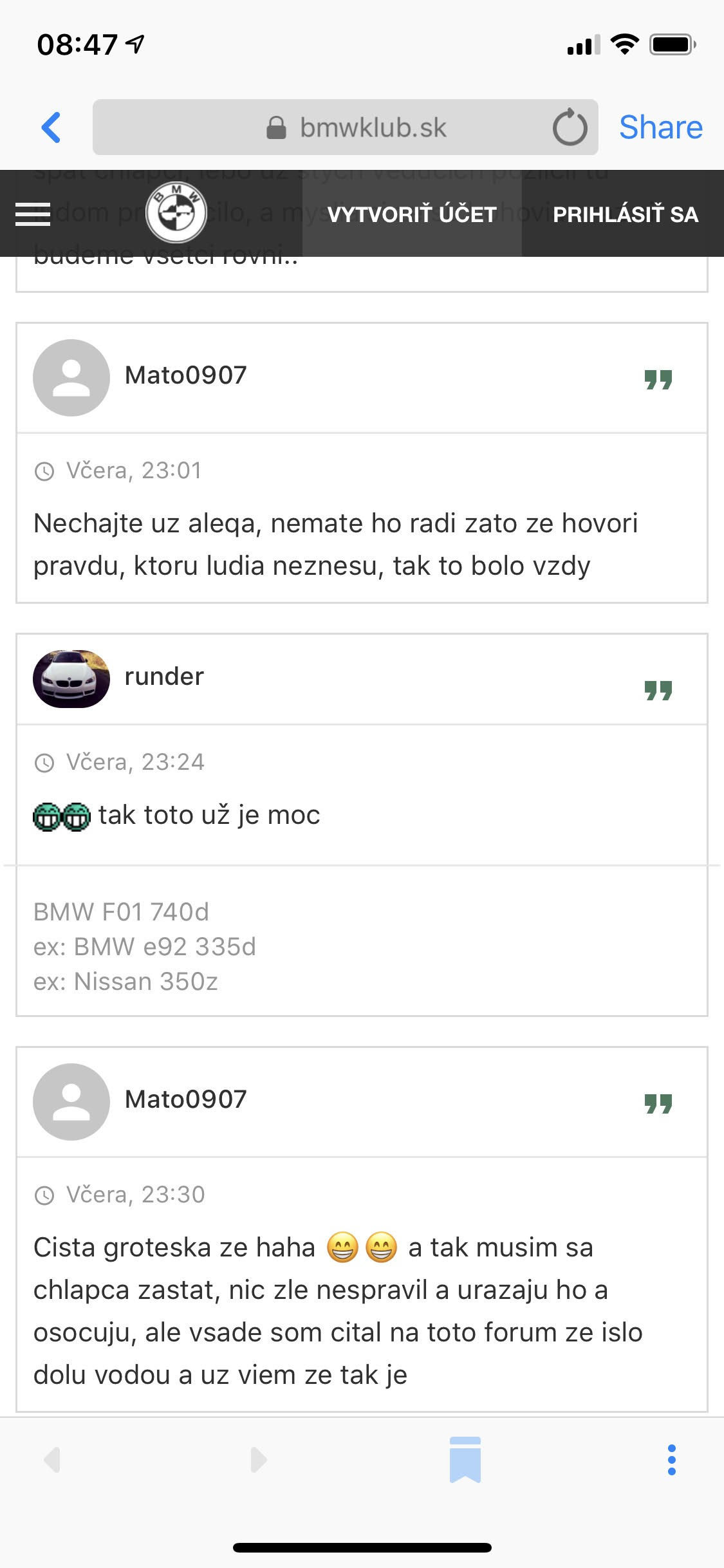Open the three-dot browser menu
724x1568 pixels.
click(671, 1459)
